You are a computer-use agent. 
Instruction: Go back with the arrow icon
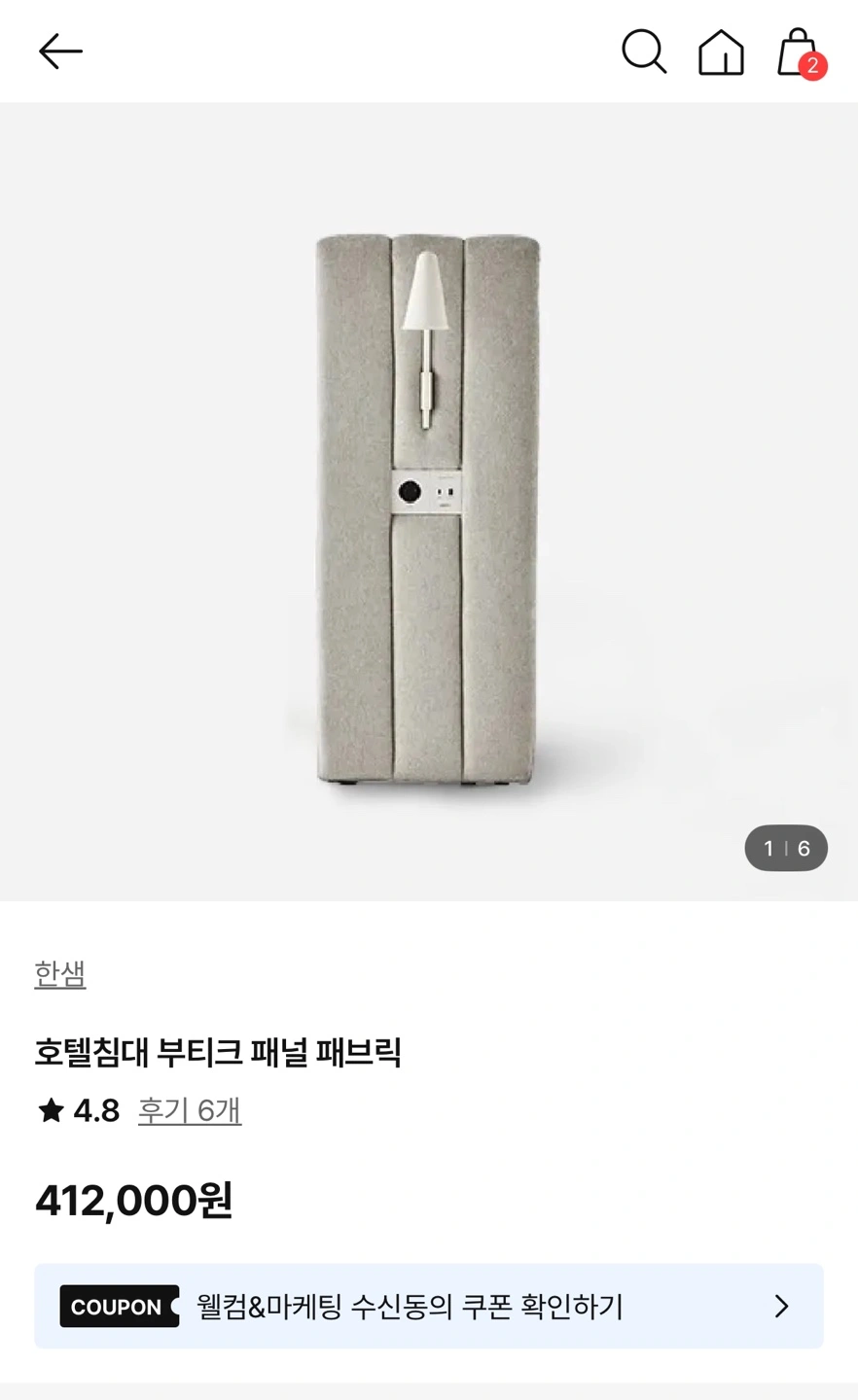point(60,52)
